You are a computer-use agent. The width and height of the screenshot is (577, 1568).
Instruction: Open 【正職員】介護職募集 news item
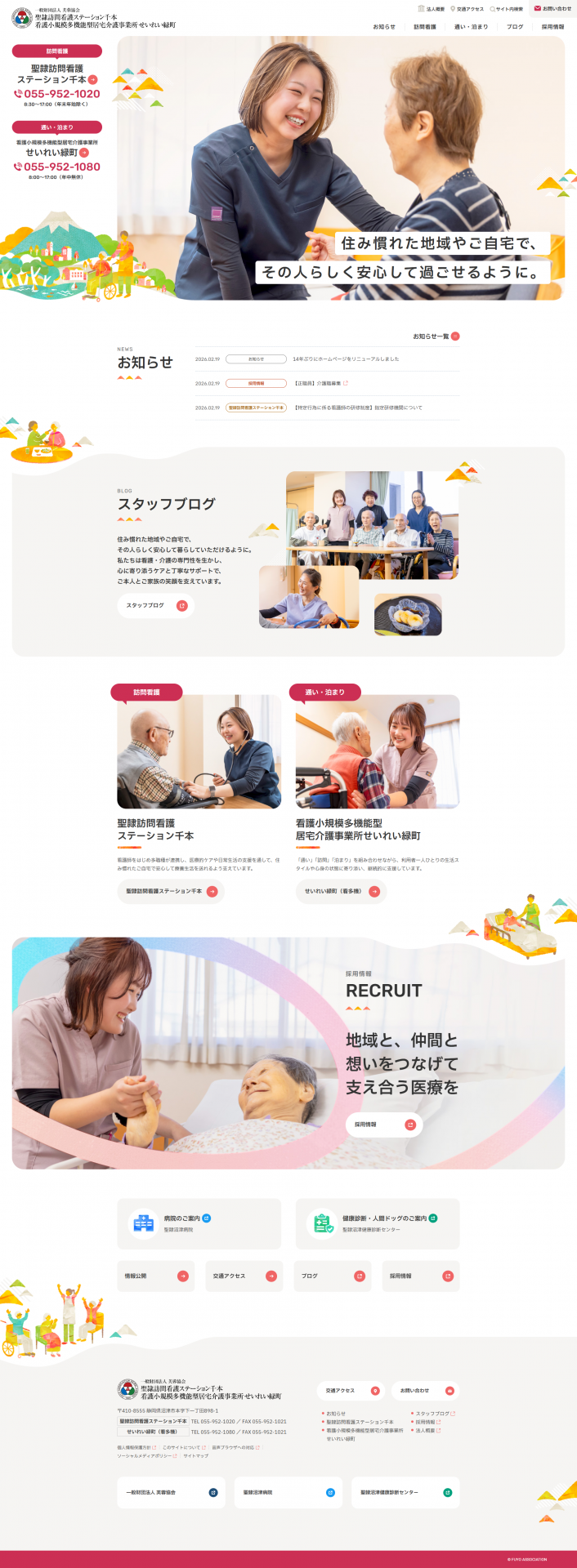pos(318,383)
